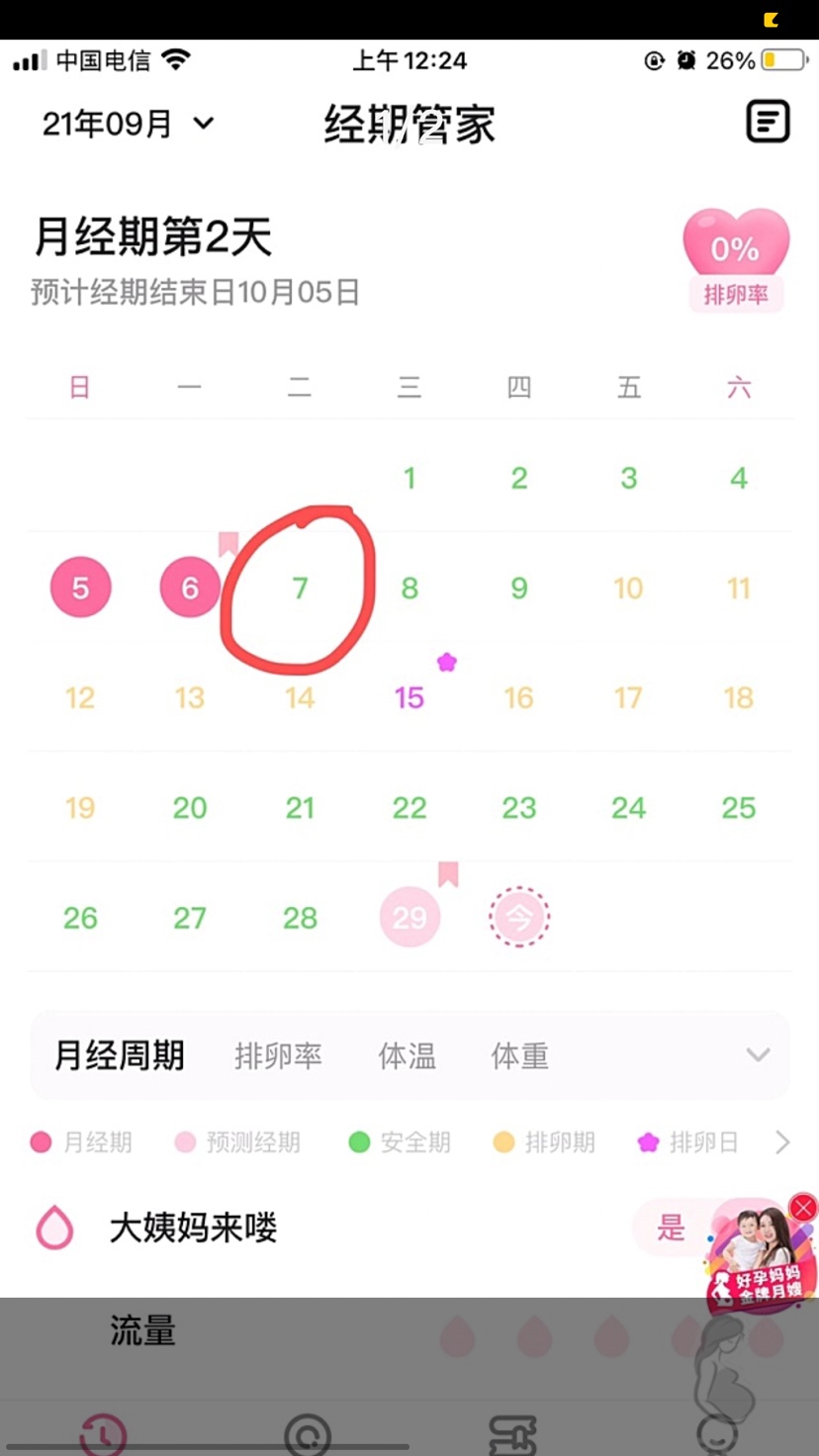This screenshot has height=1456, width=819.
Task: Switch to the 排卵率 tab
Action: pos(278,1055)
